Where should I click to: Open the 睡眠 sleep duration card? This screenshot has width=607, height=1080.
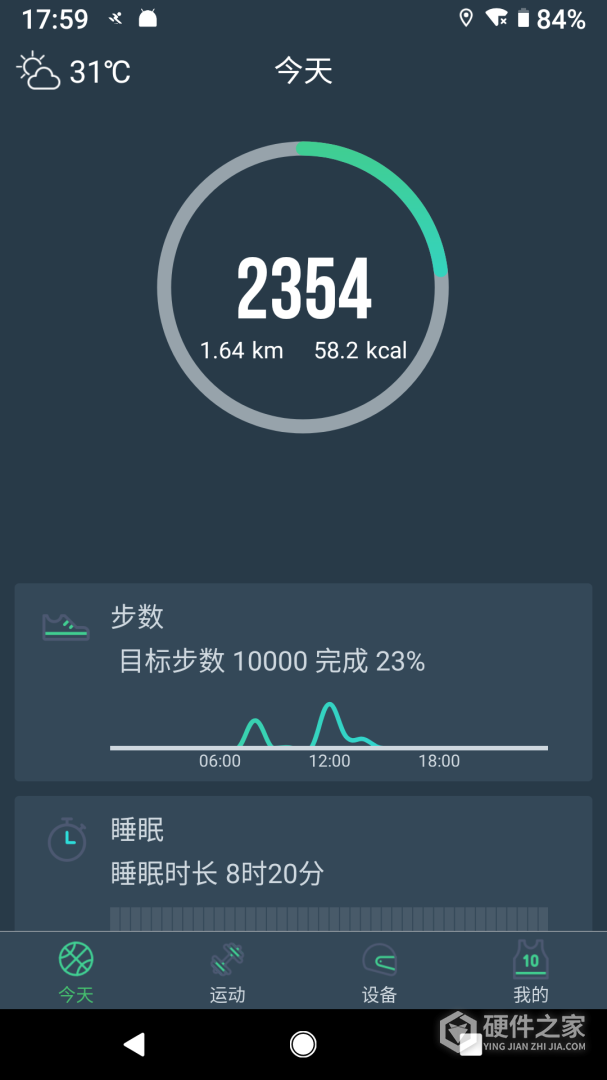[x=303, y=863]
